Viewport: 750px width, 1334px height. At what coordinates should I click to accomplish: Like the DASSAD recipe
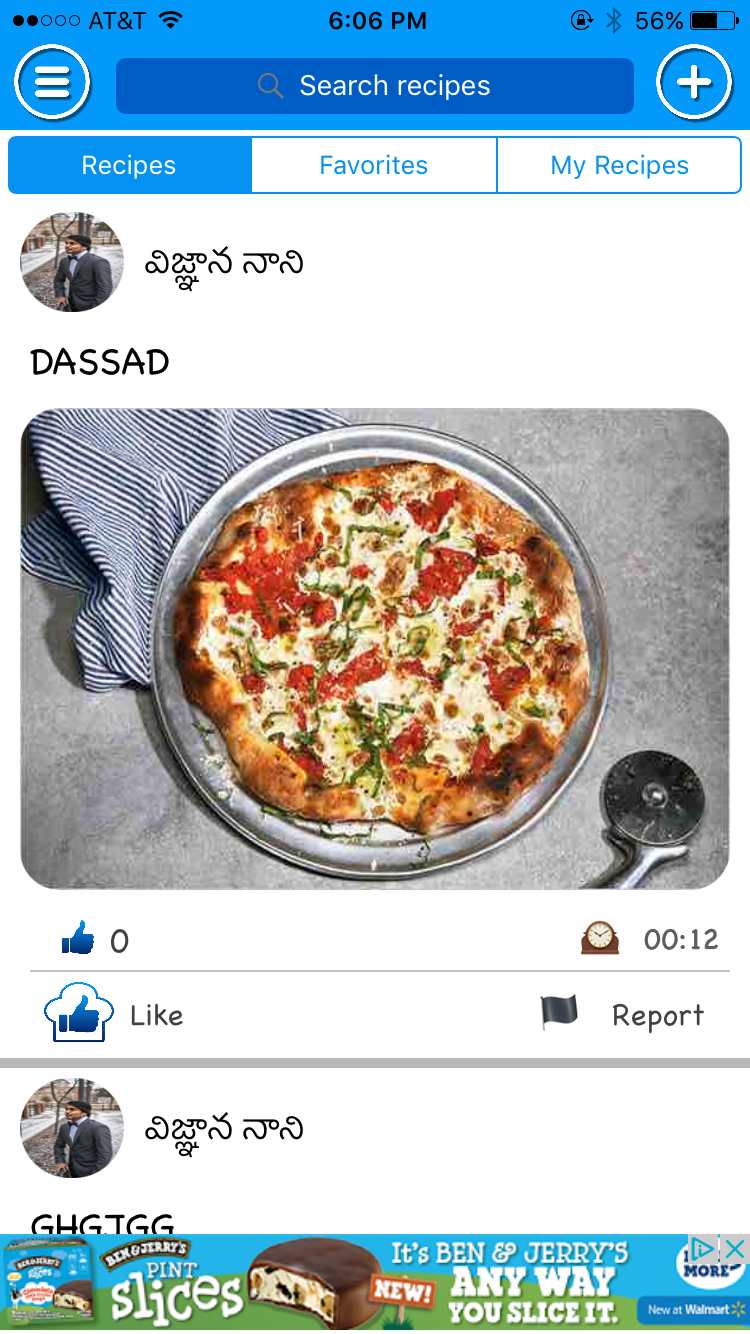(x=114, y=1014)
